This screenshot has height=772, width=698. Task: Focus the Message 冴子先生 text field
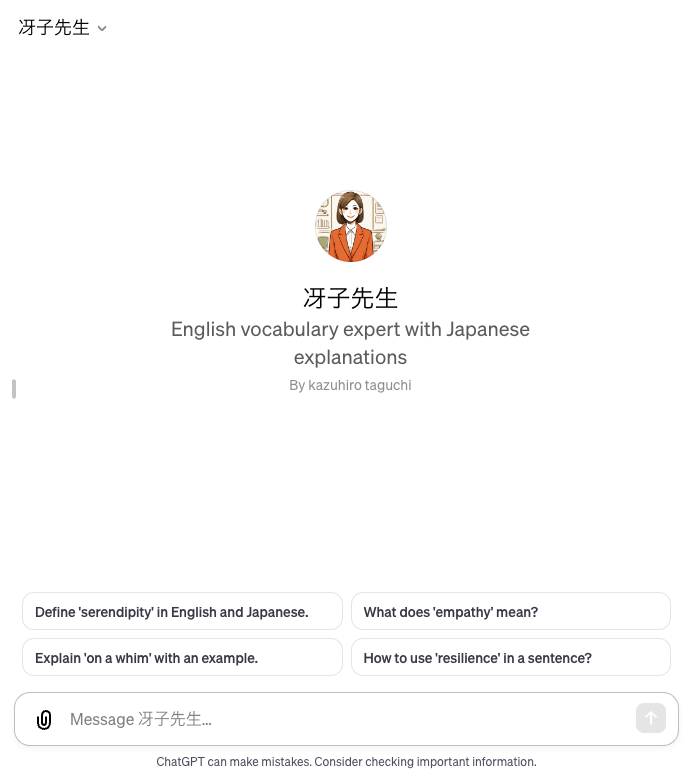point(340,719)
